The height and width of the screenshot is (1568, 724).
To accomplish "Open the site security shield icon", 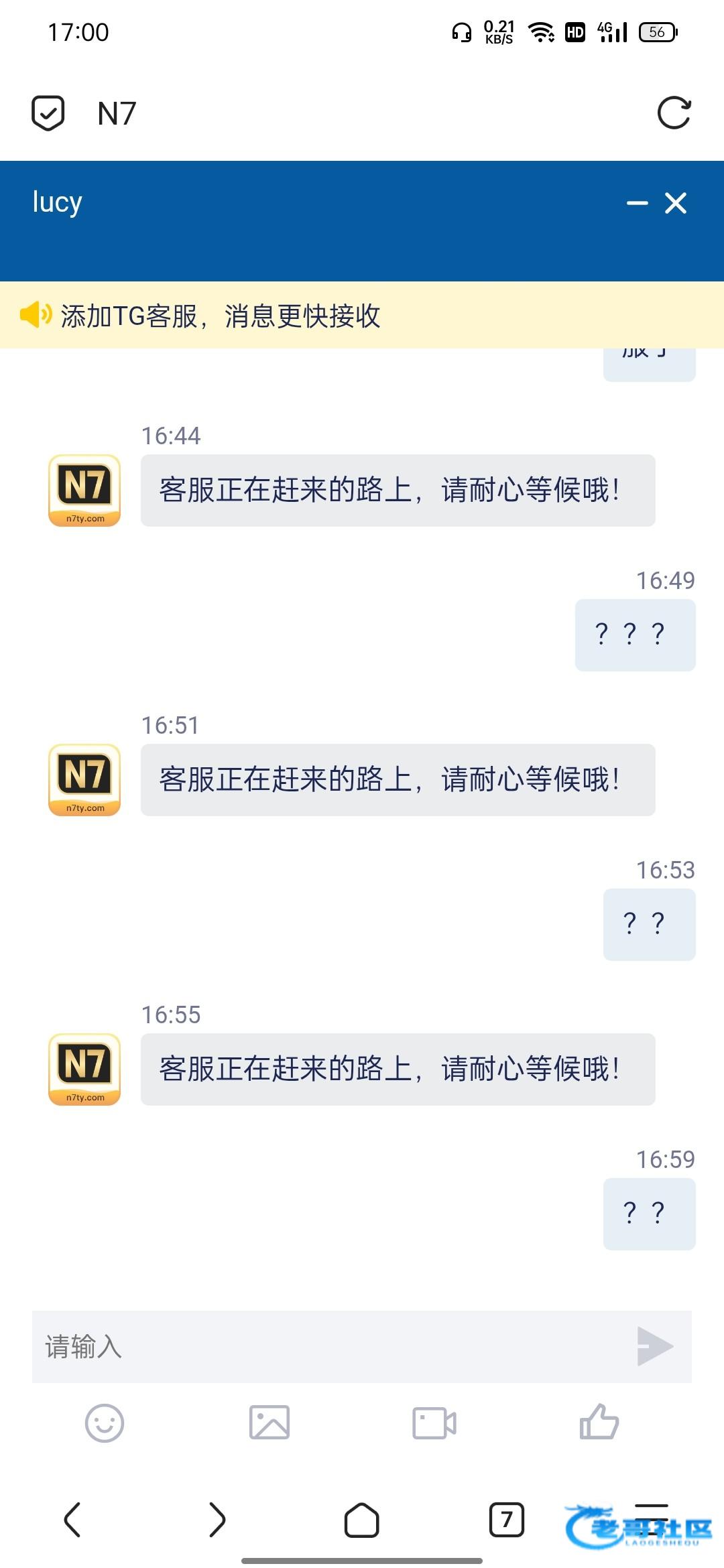I will click(48, 113).
